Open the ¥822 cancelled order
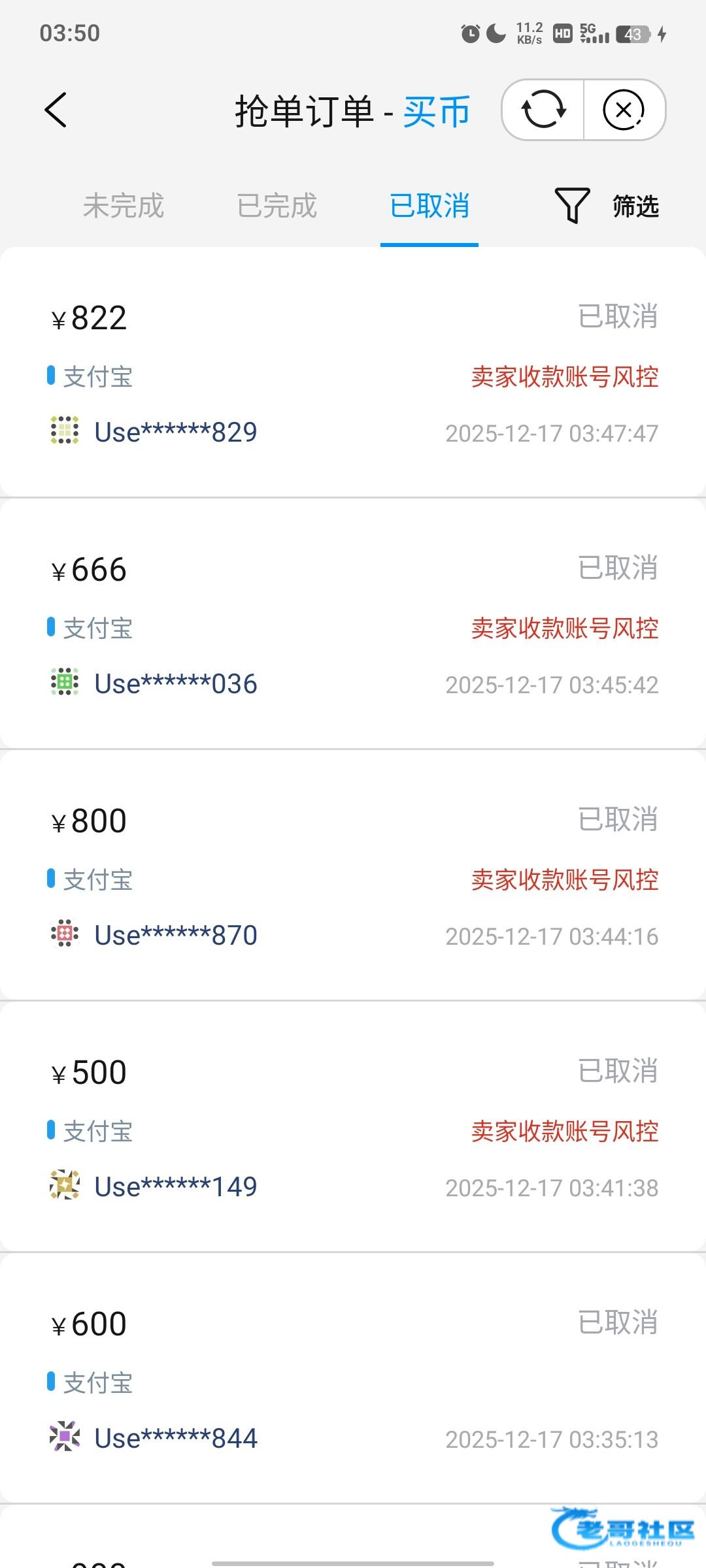Image resolution: width=706 pixels, height=1568 pixels. (x=353, y=372)
